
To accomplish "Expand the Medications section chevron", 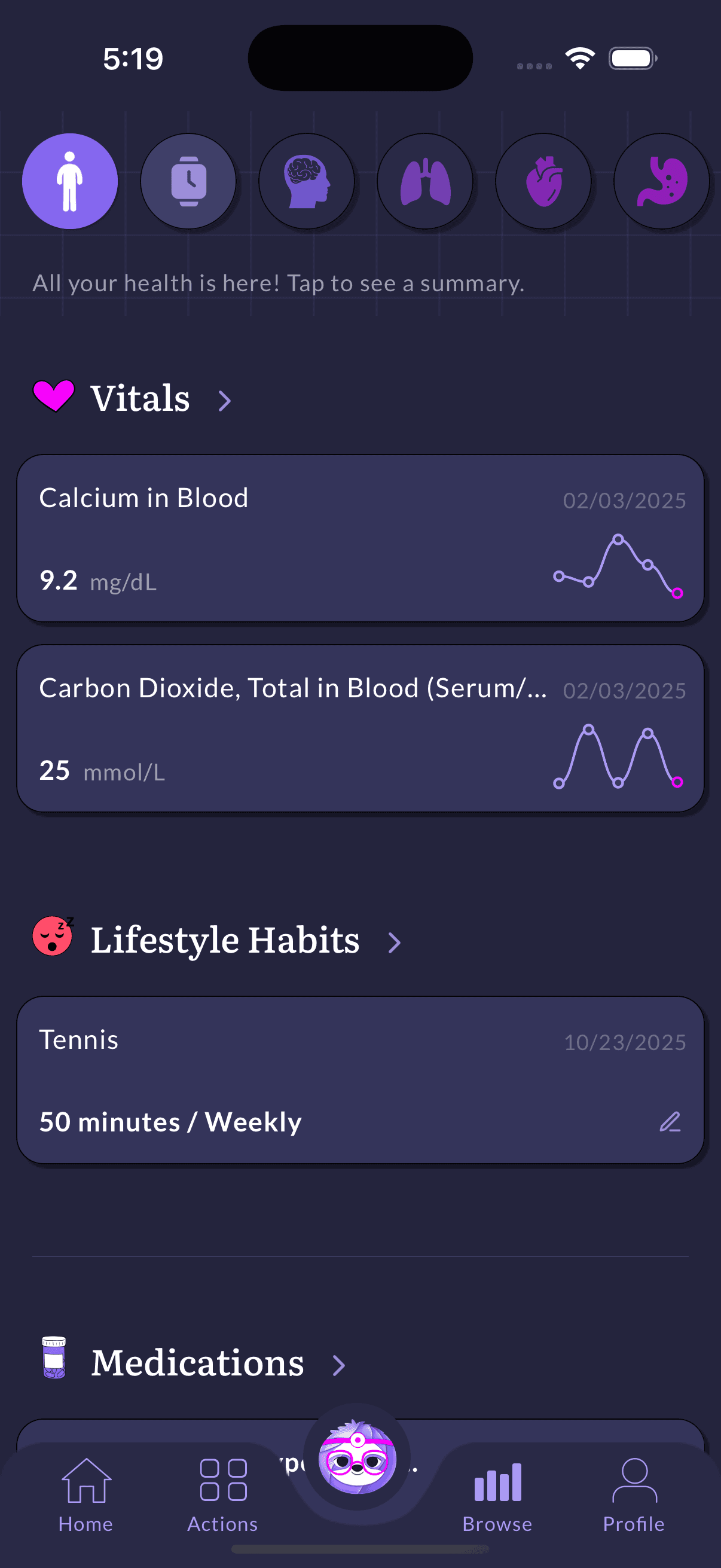I will (x=339, y=1364).
